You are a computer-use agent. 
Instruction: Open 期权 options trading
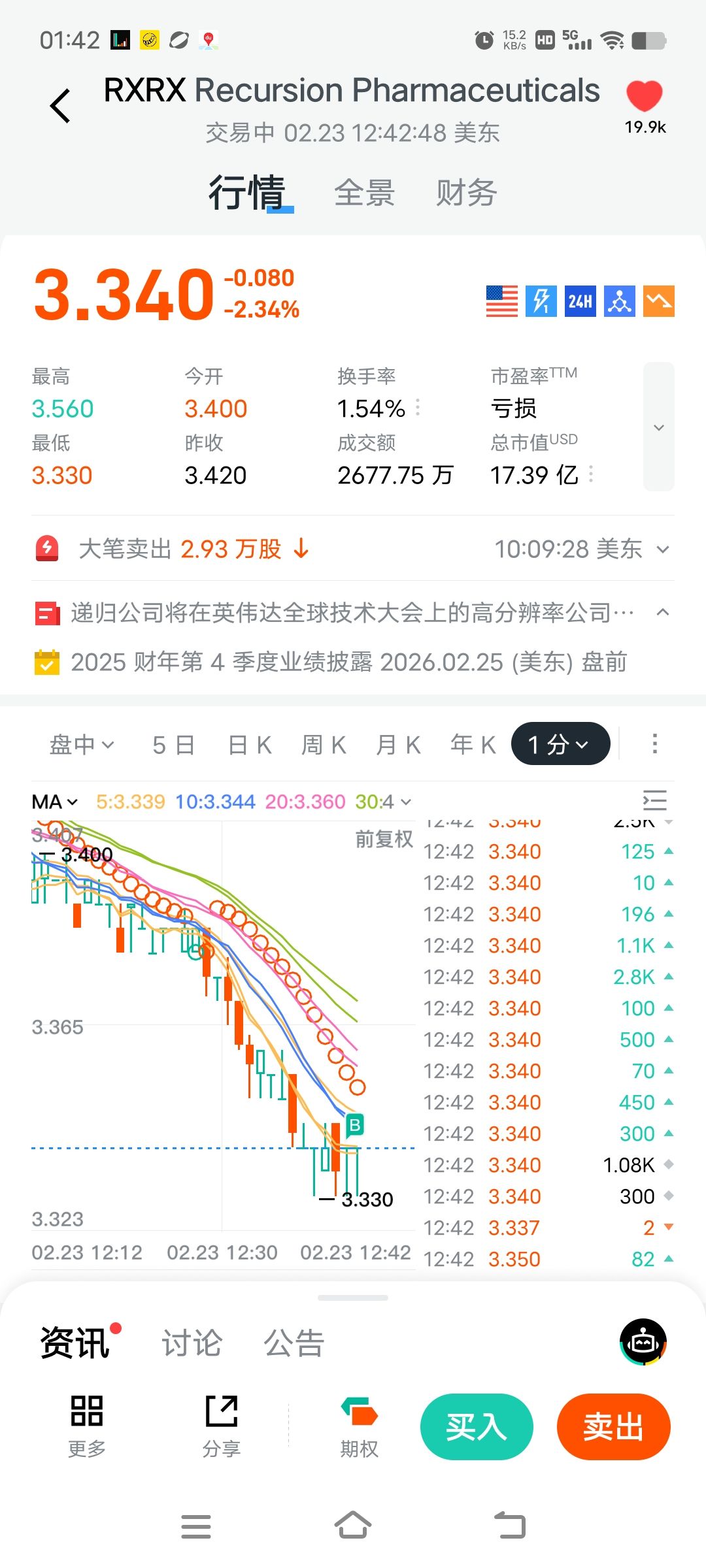click(359, 1426)
